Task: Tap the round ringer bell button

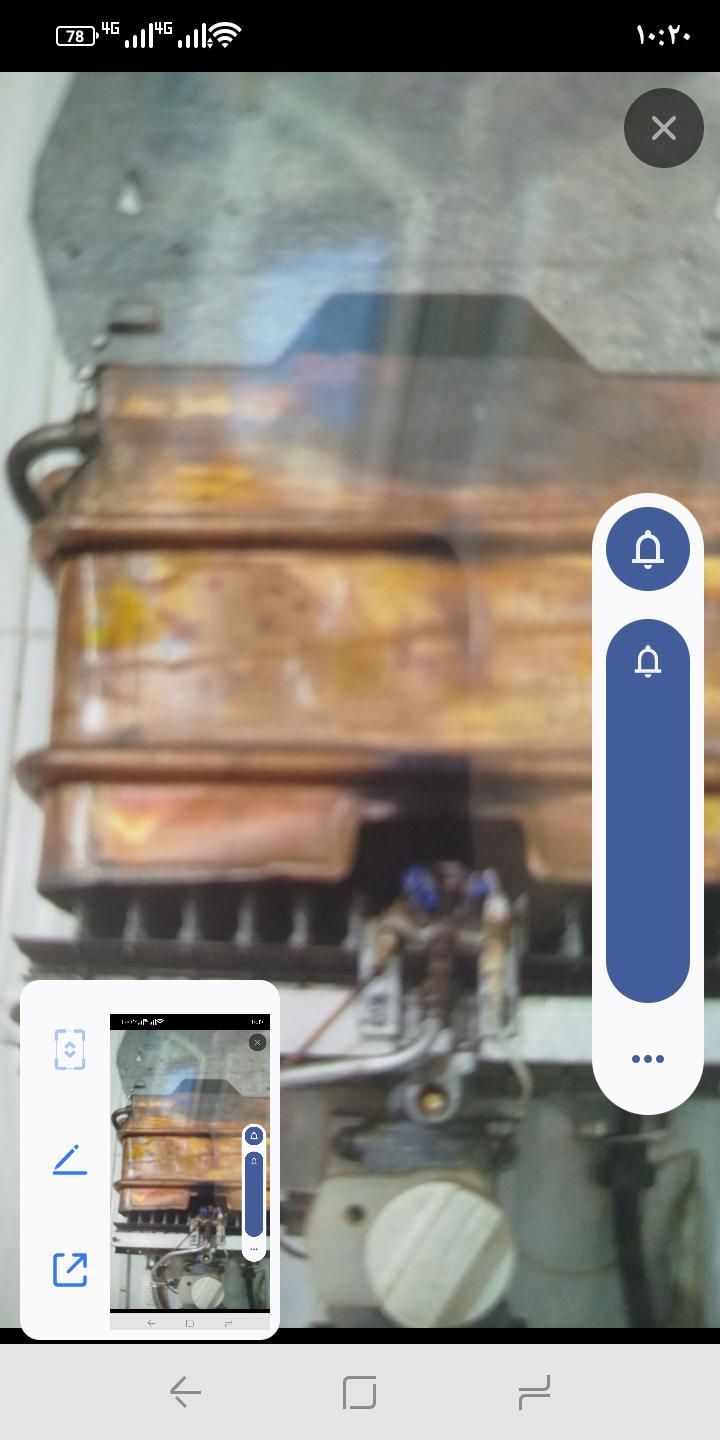Action: point(648,550)
